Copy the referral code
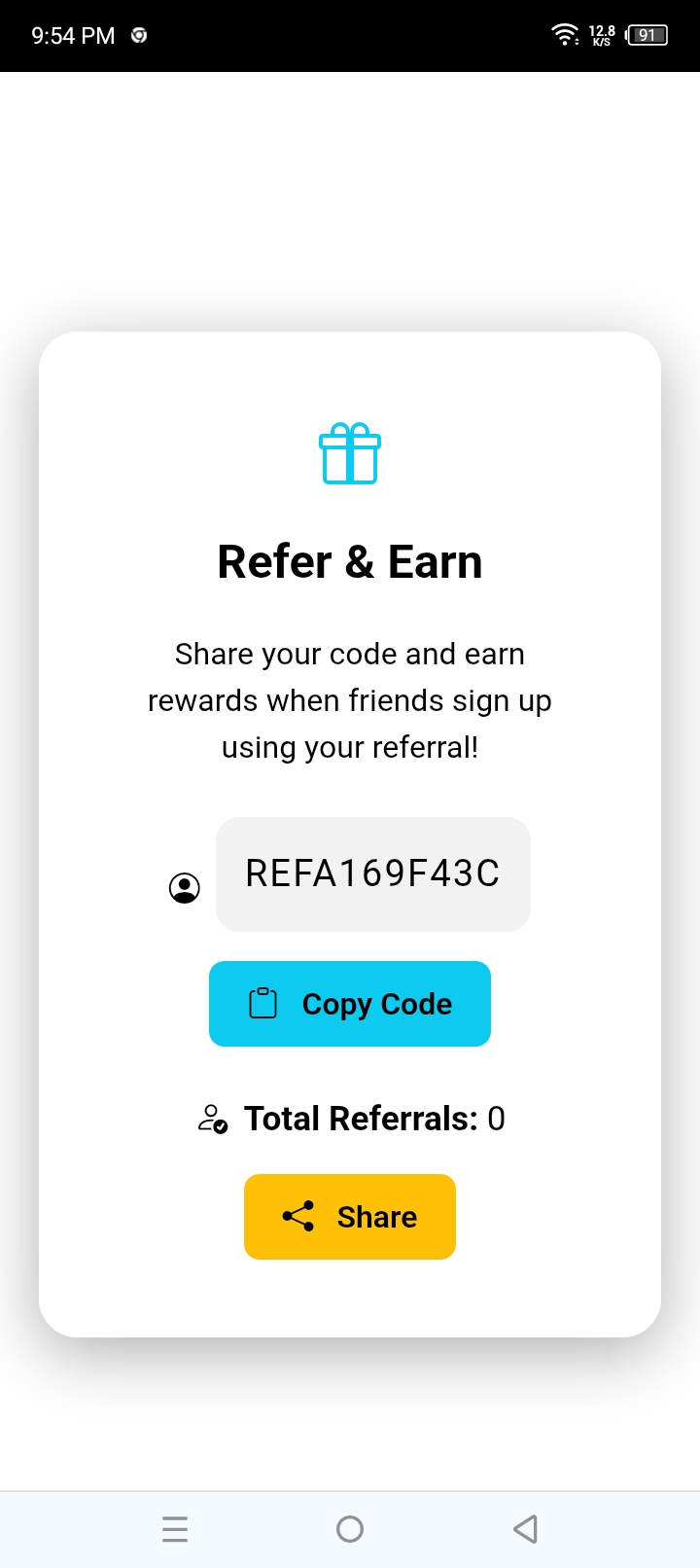700x1568 pixels. [x=350, y=1004]
